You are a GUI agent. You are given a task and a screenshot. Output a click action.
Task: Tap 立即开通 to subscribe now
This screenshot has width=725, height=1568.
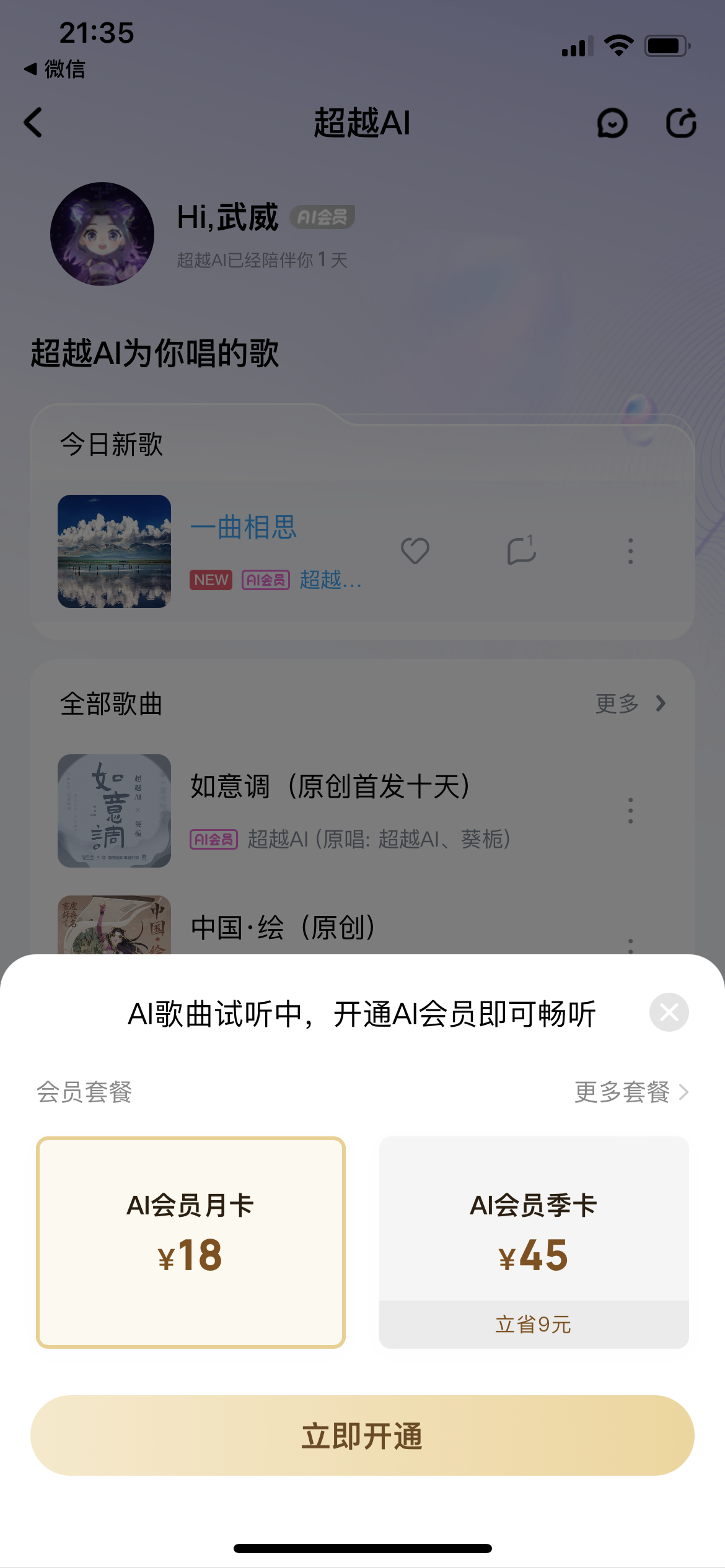point(362,1435)
